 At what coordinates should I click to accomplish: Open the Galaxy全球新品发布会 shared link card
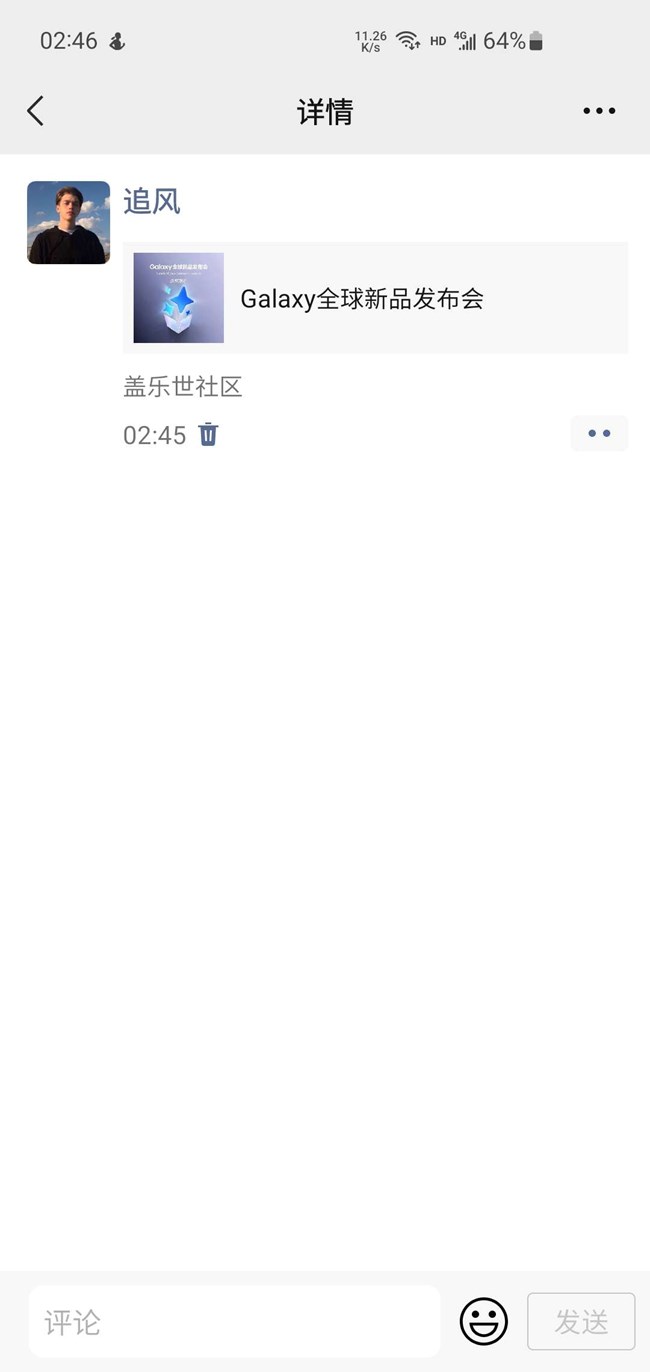coord(375,298)
